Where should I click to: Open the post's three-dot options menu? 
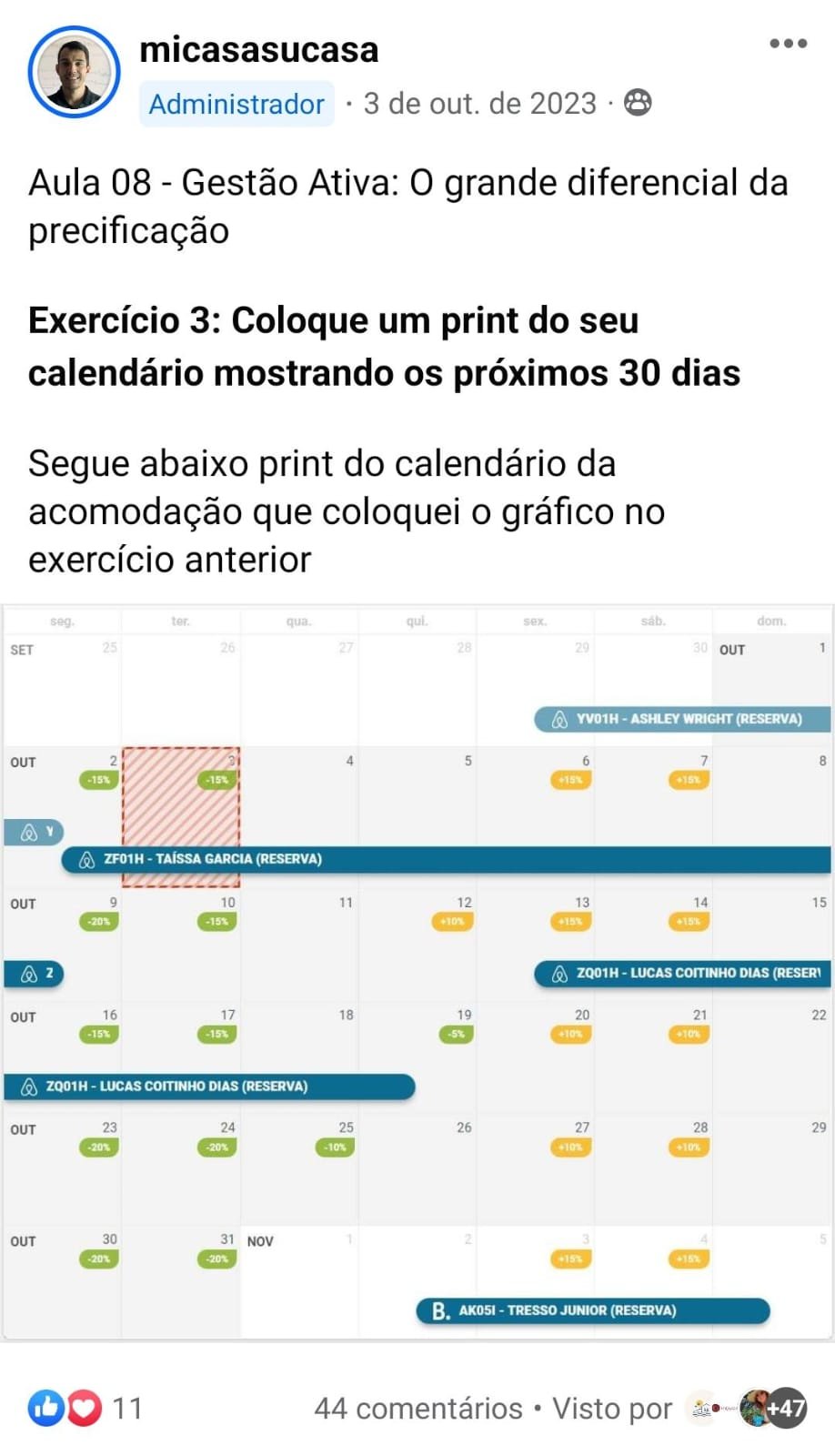pos(788,44)
